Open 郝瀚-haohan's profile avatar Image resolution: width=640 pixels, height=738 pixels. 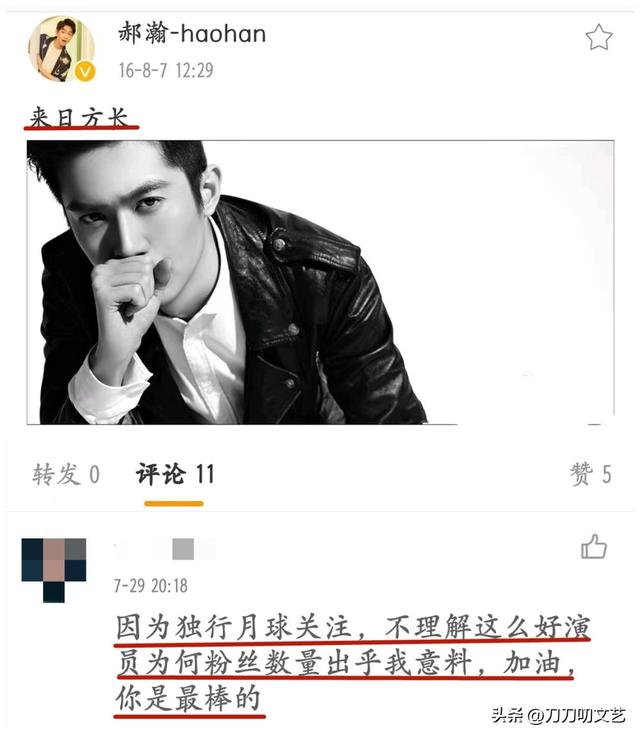tap(62, 49)
